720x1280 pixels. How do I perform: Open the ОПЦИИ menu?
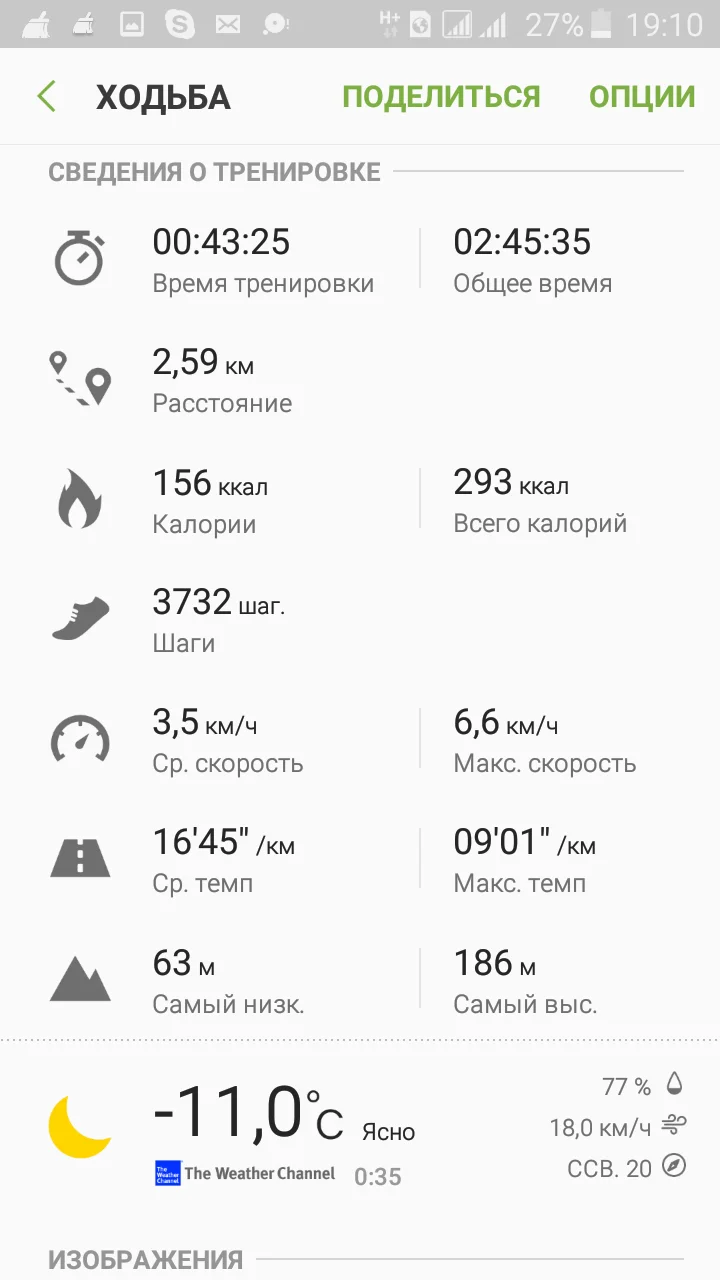[x=642, y=97]
